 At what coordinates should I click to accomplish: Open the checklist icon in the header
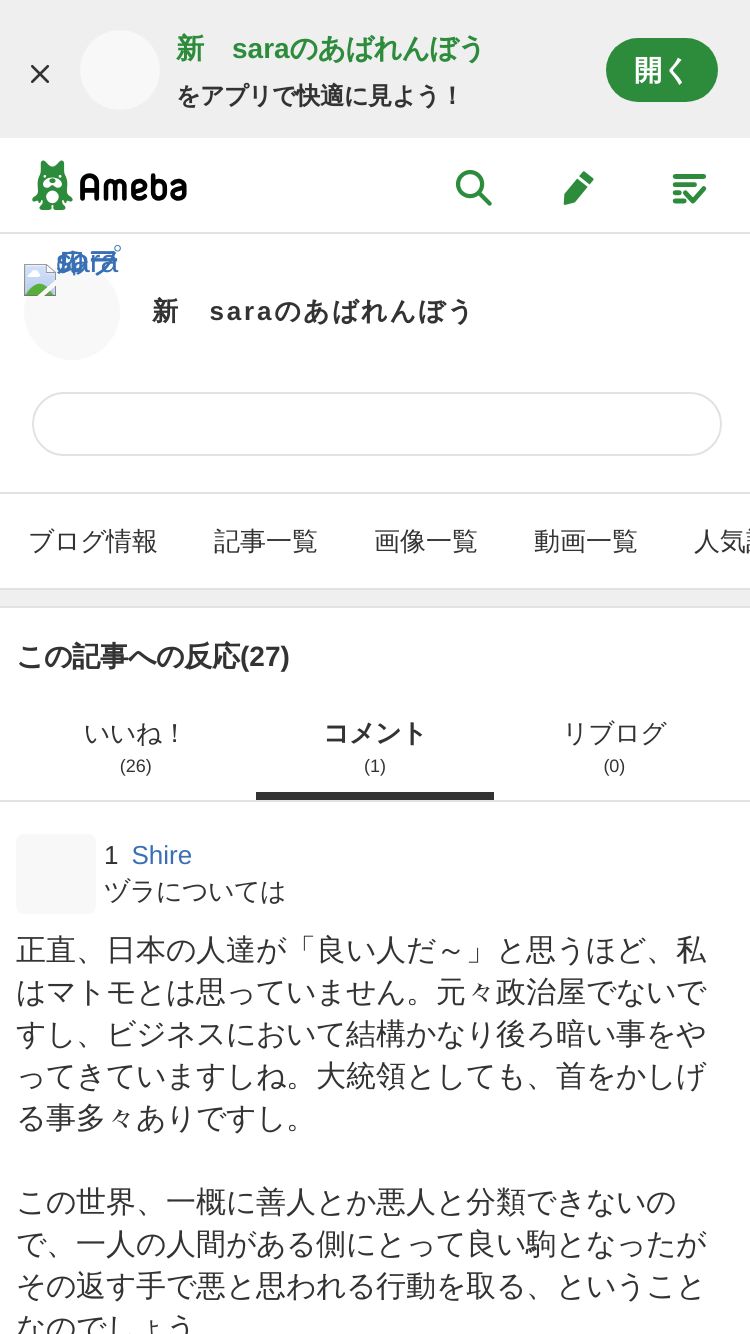click(x=688, y=187)
